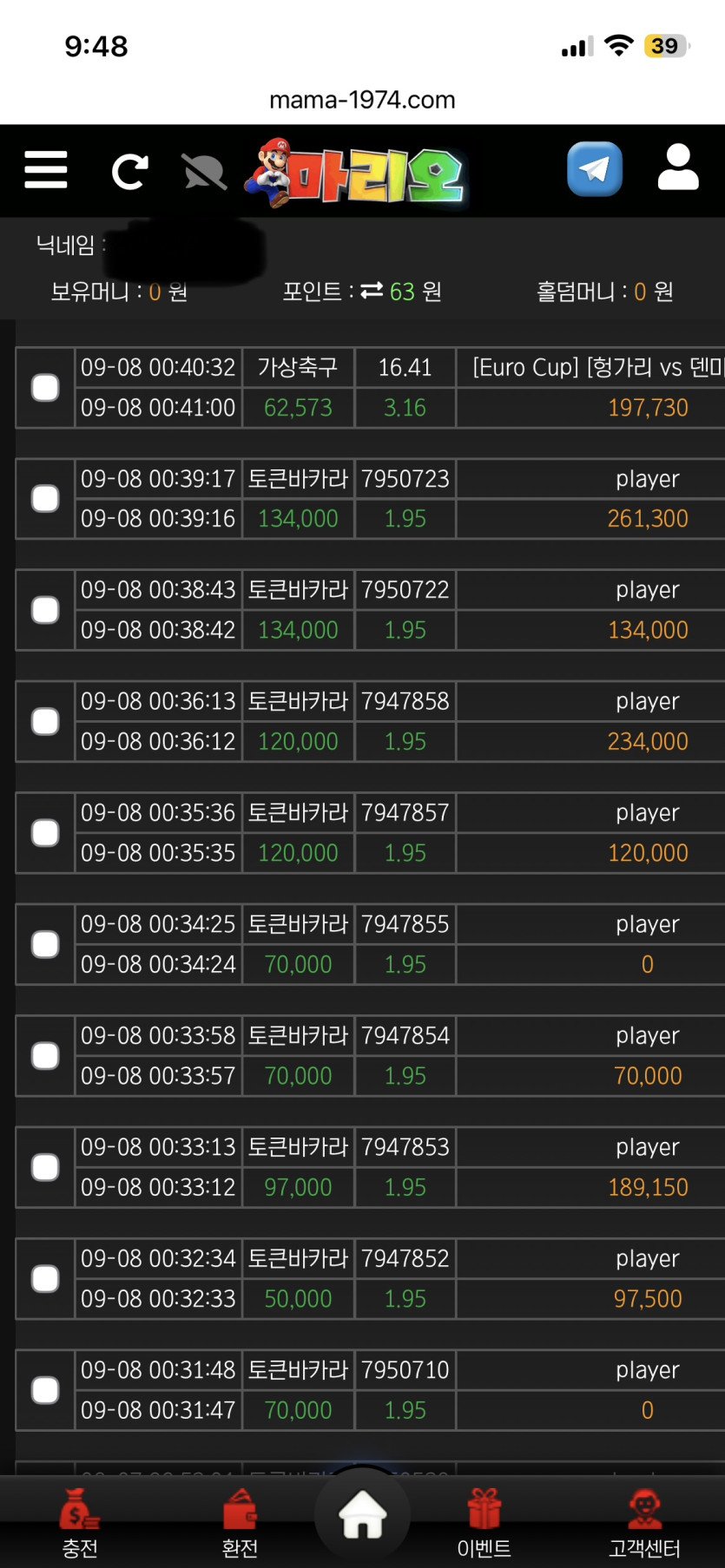Toggle the crossed-out eye visibility icon

pyautogui.click(x=204, y=171)
